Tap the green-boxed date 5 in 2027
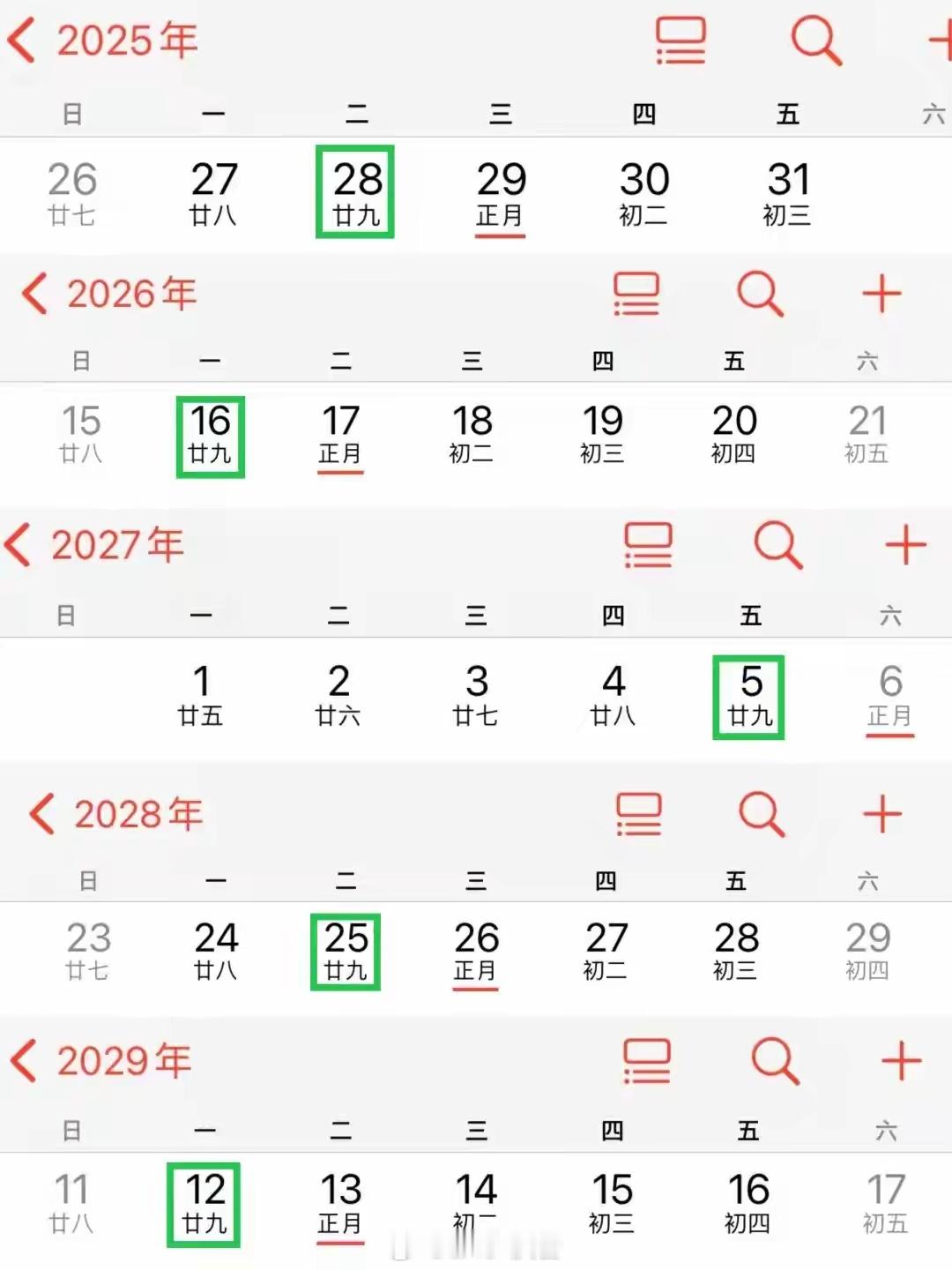This screenshot has width=952, height=1270. (747, 697)
